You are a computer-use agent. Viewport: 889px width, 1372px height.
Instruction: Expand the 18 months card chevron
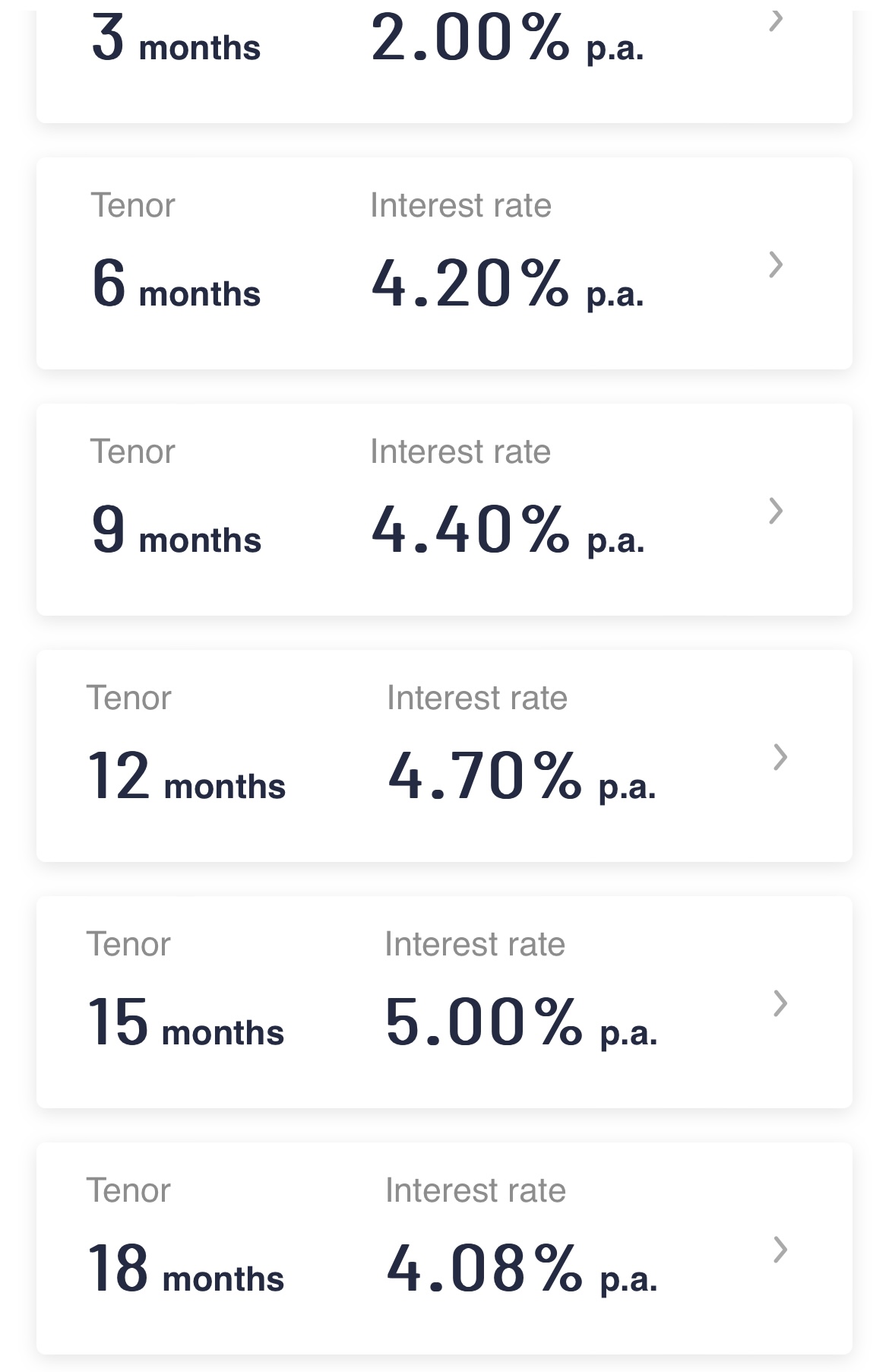[780, 1250]
